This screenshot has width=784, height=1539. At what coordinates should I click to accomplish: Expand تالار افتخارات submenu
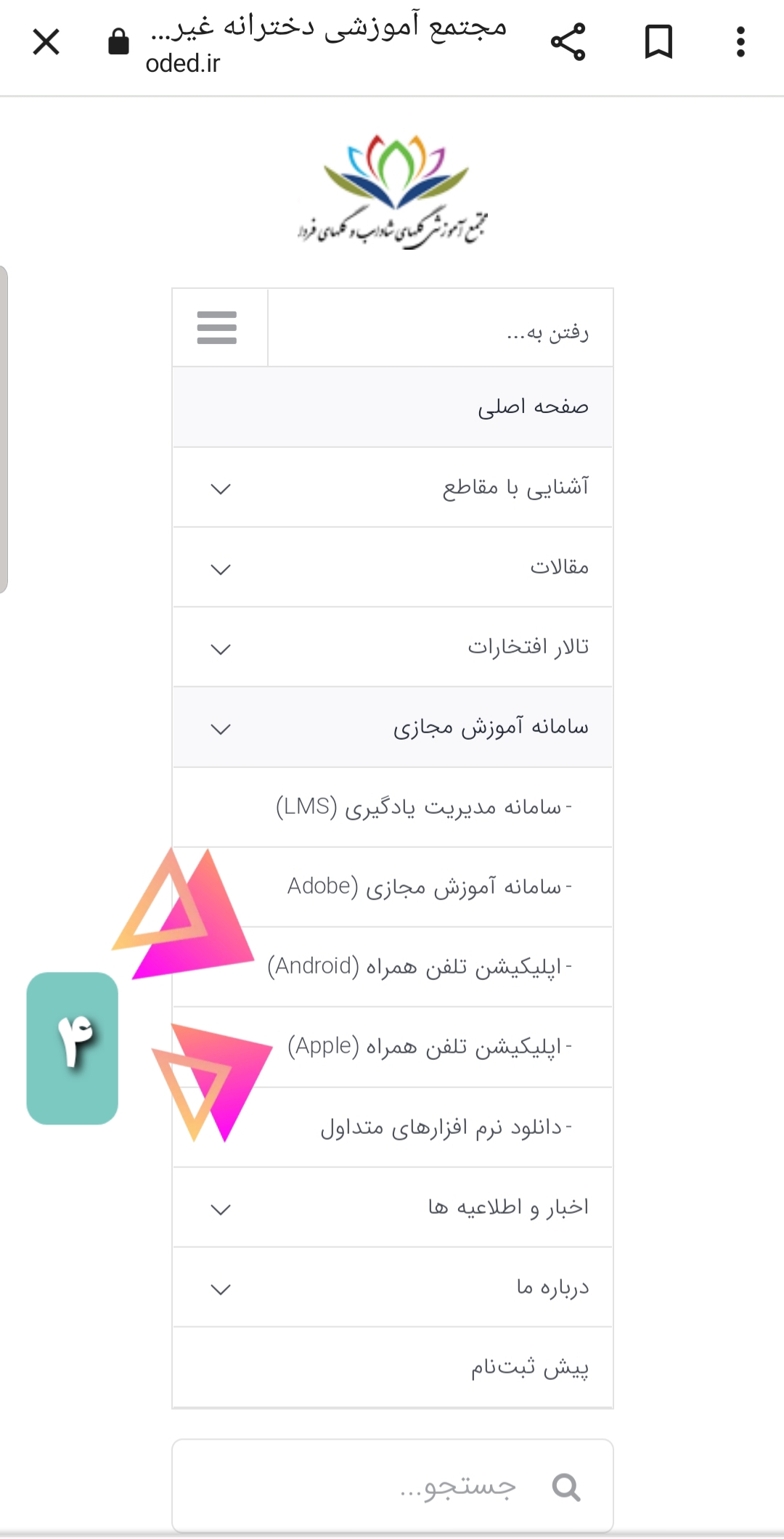[221, 648]
